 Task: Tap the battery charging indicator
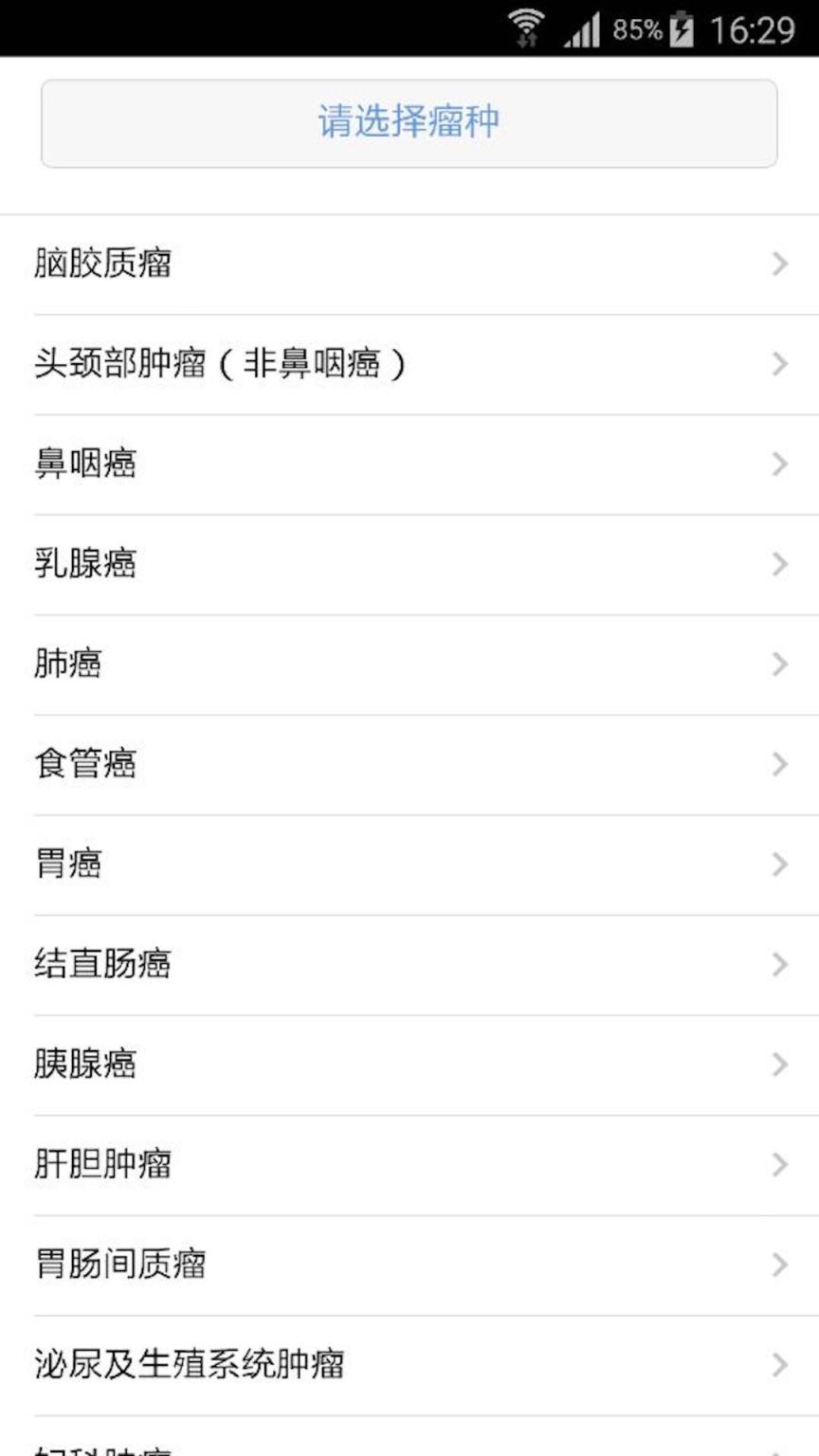681,29
